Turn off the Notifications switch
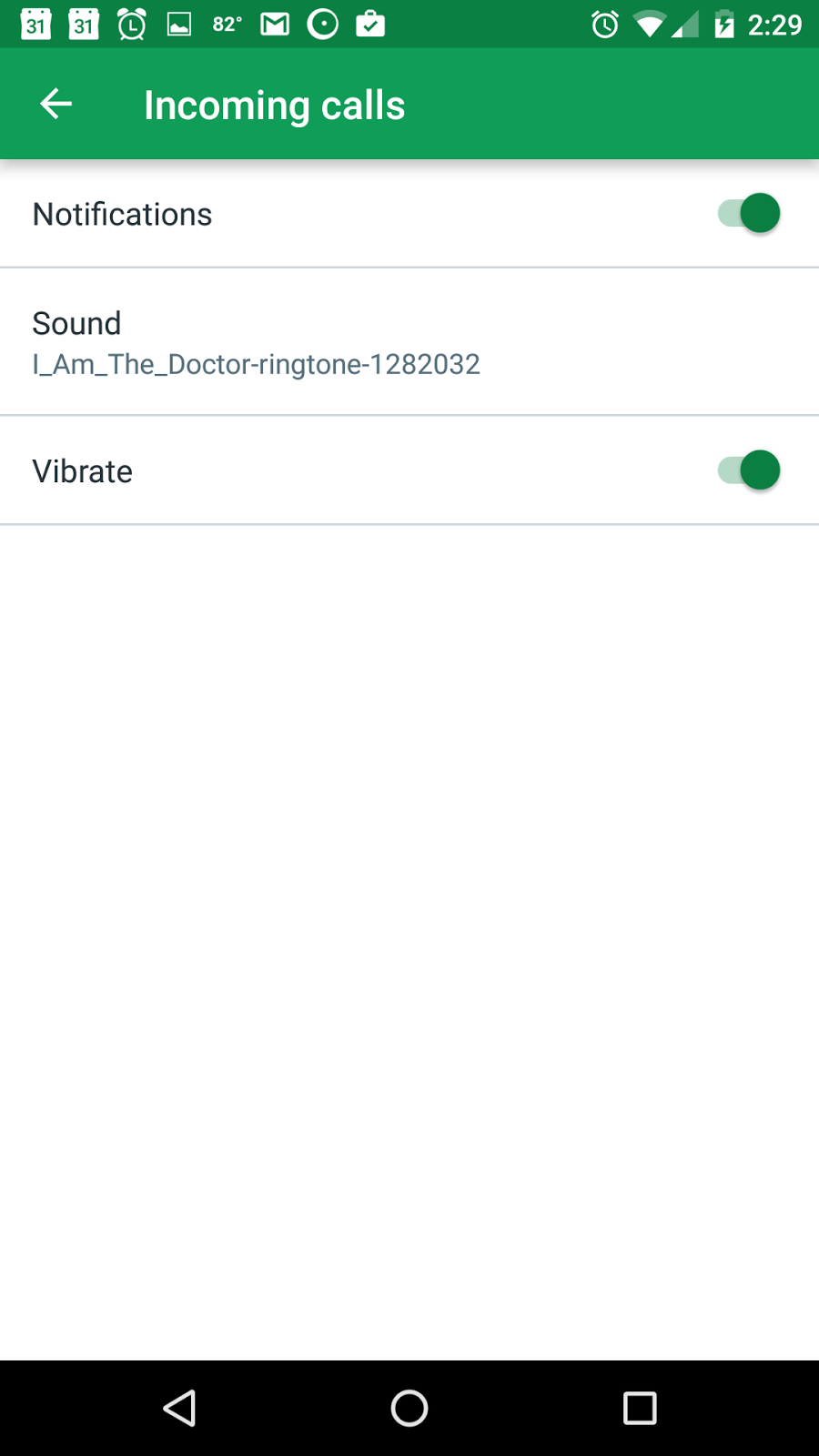Viewport: 819px width, 1456px height. (x=749, y=214)
